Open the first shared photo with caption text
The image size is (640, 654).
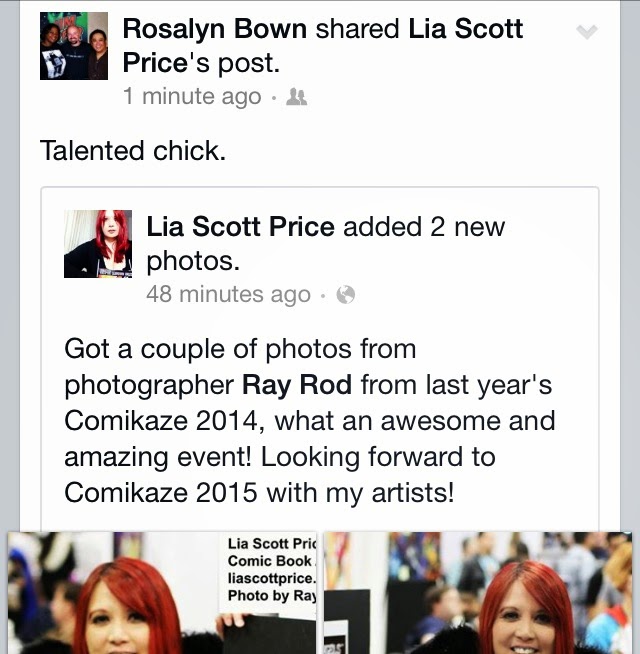click(x=162, y=592)
